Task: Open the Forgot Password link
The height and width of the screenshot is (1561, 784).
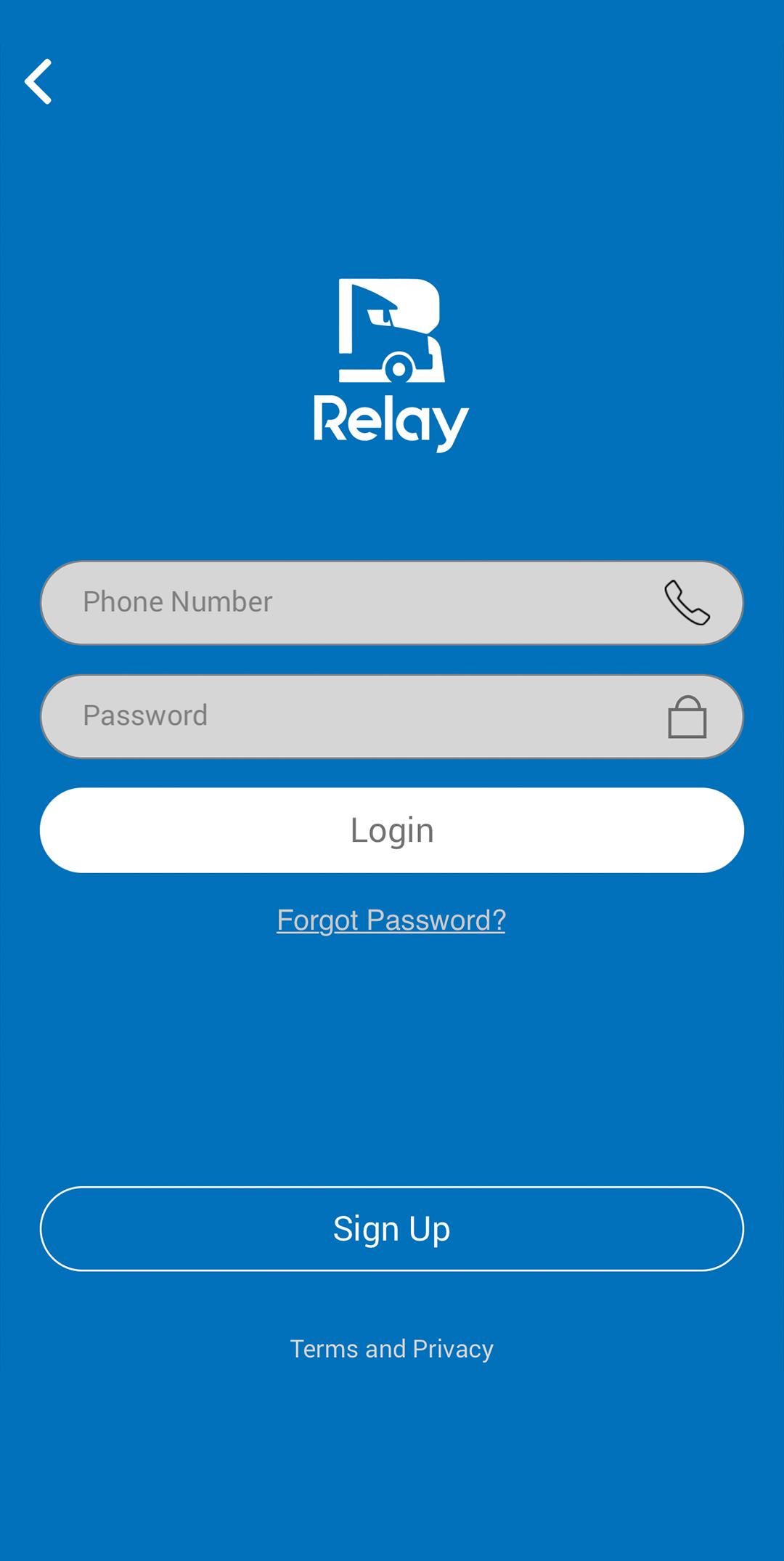Action: pos(391,920)
